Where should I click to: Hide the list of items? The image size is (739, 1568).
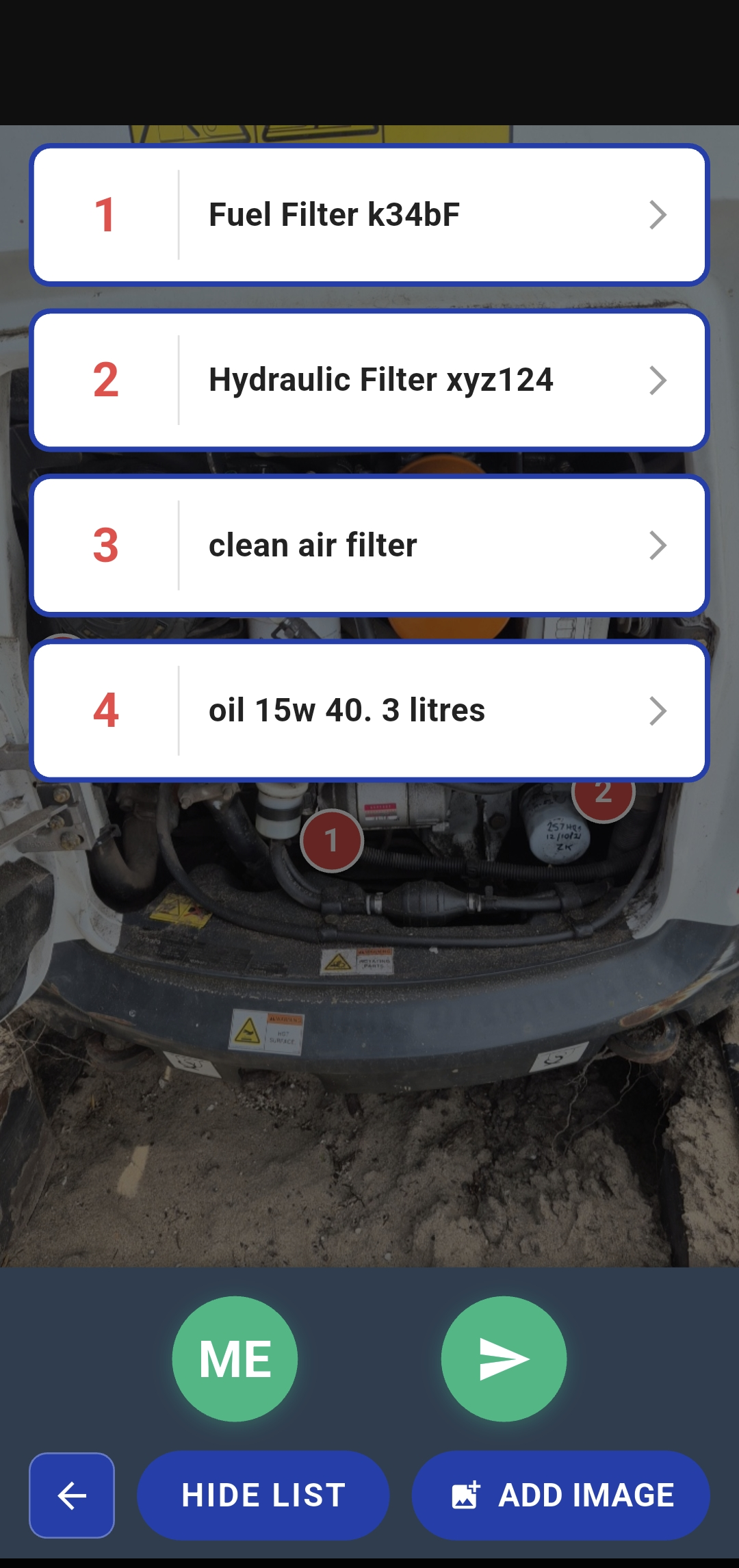tap(263, 1495)
